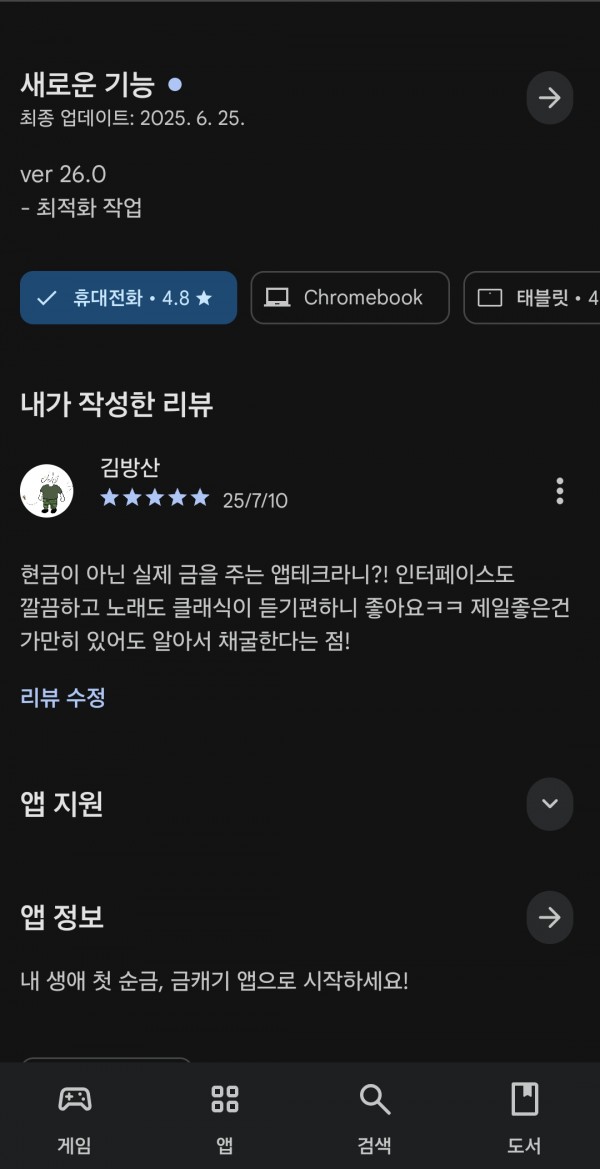Switch to the 도서 tab
The width and height of the screenshot is (600, 1169).
tap(524, 1117)
